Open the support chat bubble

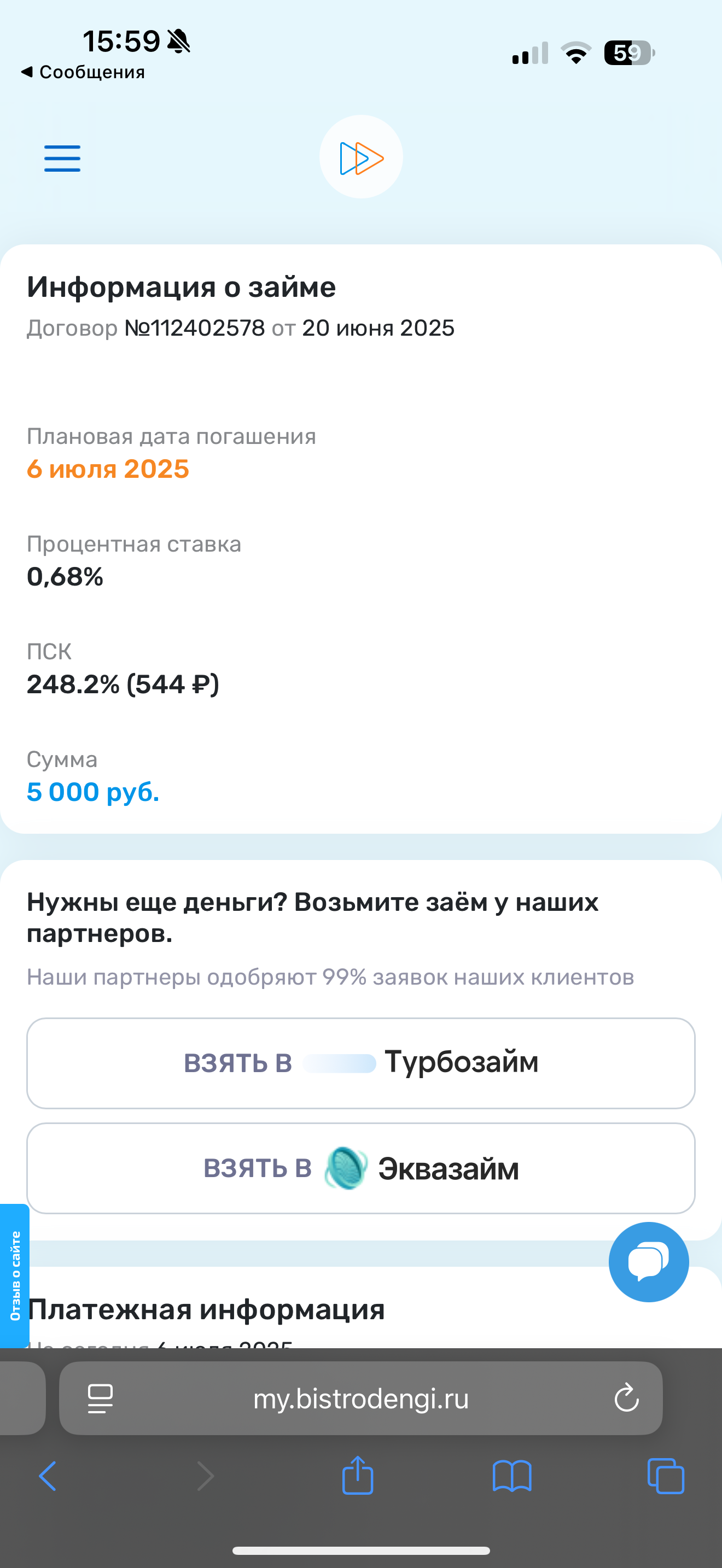648,1262
